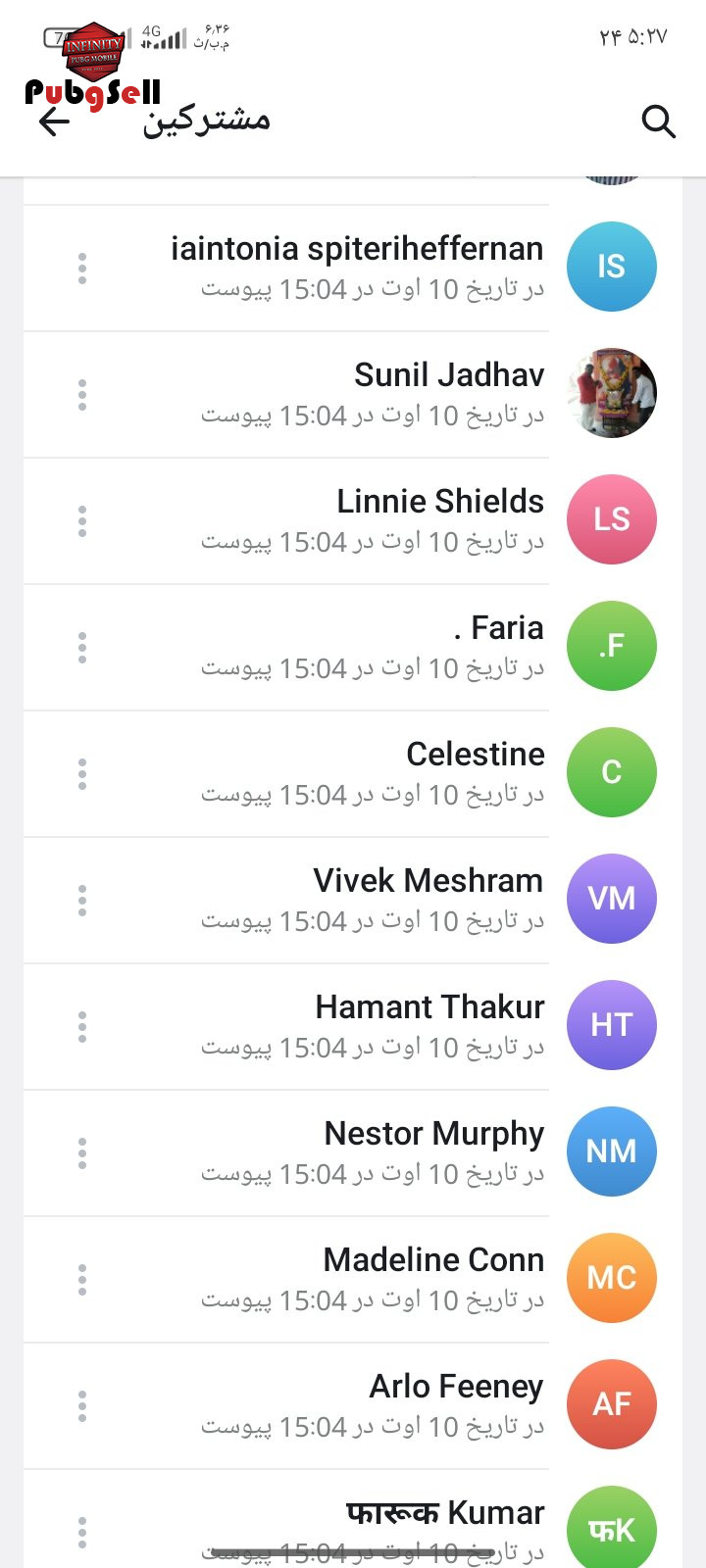Tap three-dot menu for Nestor Murphy
Image resolution: width=706 pixels, height=1568 pixels.
(82, 1153)
